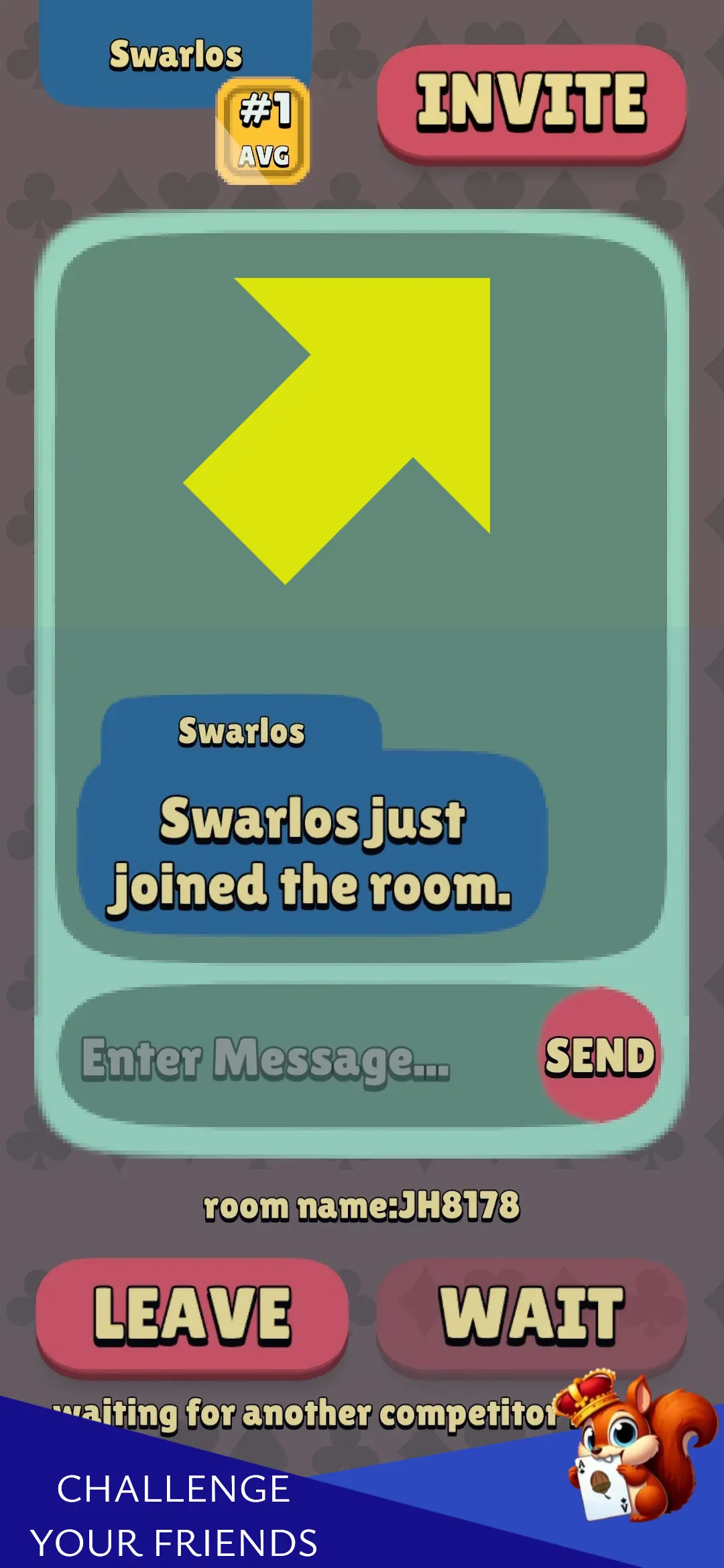Leave the room
This screenshot has height=1568, width=724.
point(192,1315)
